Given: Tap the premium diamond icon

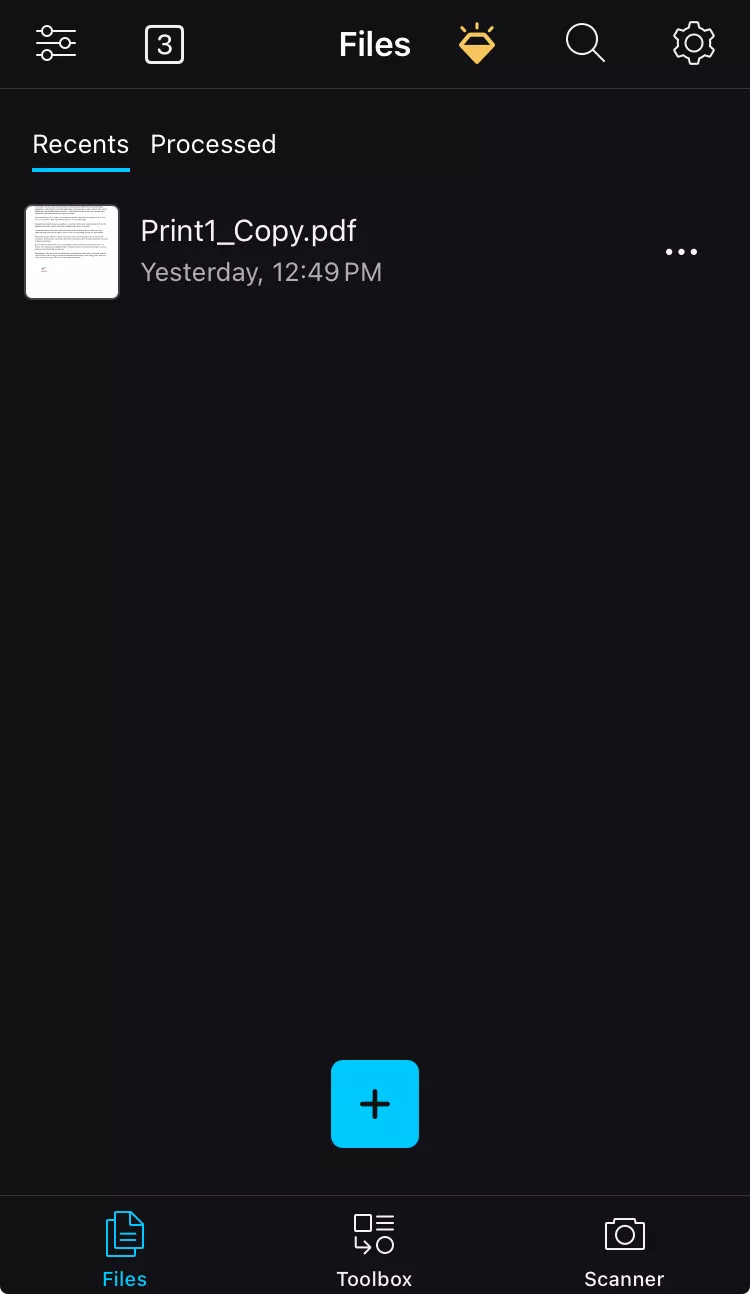Looking at the screenshot, I should pos(477,44).
